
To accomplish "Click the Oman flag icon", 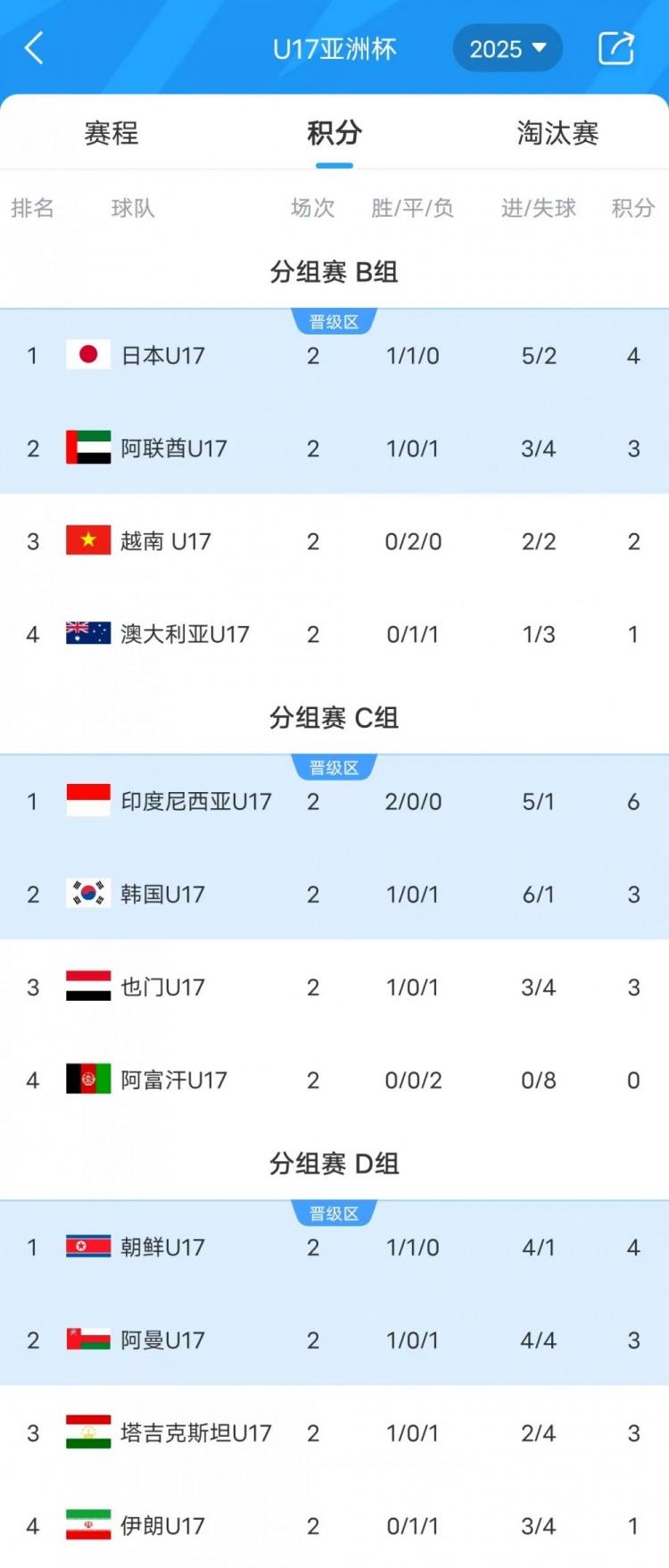I will coord(87,1340).
